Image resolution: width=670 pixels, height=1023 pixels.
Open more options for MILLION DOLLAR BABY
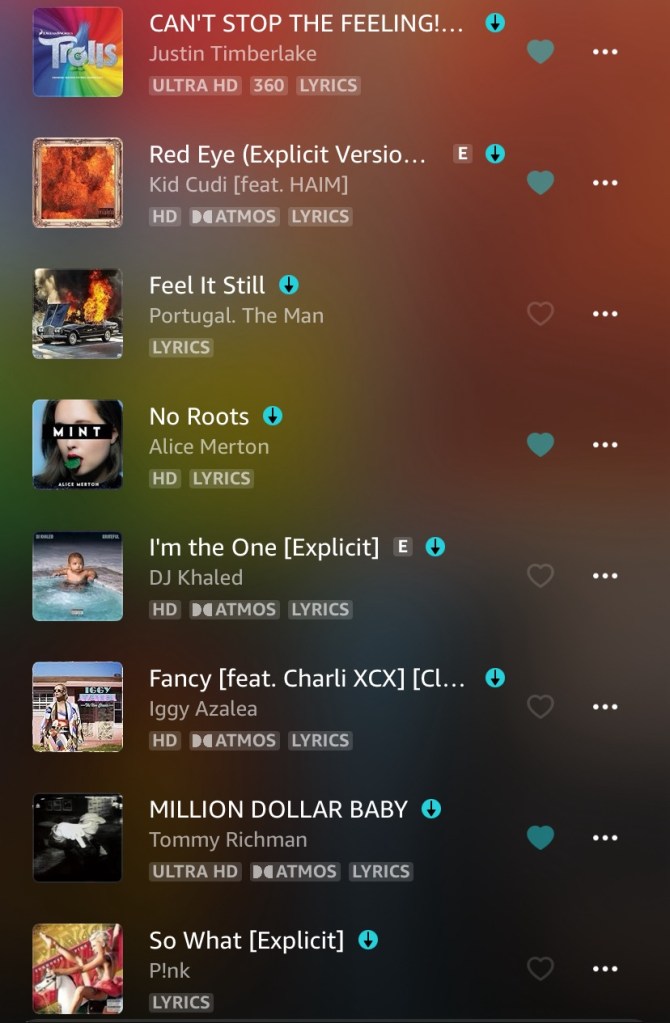coord(604,838)
